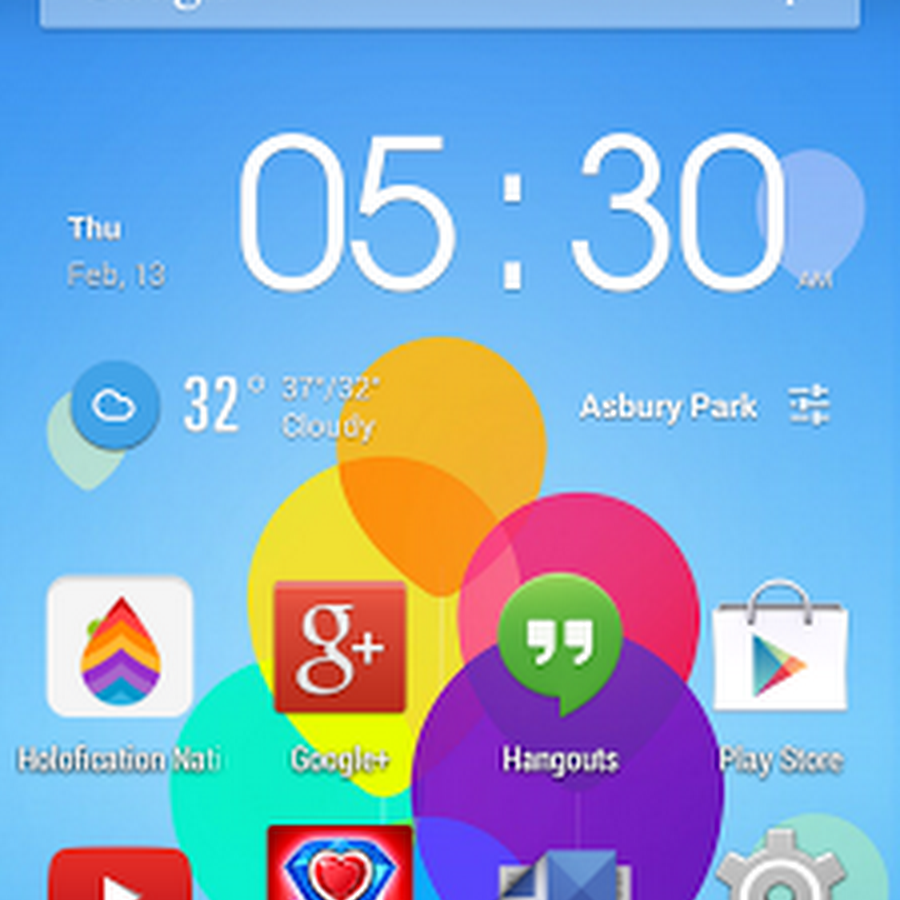Open the Holofication Nation app
900x900 pixels.
(x=119, y=647)
